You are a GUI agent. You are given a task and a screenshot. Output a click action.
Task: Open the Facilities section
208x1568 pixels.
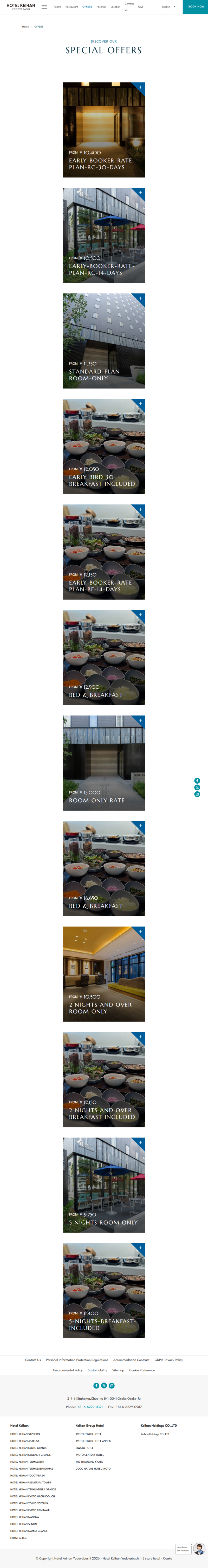pyautogui.click(x=101, y=7)
